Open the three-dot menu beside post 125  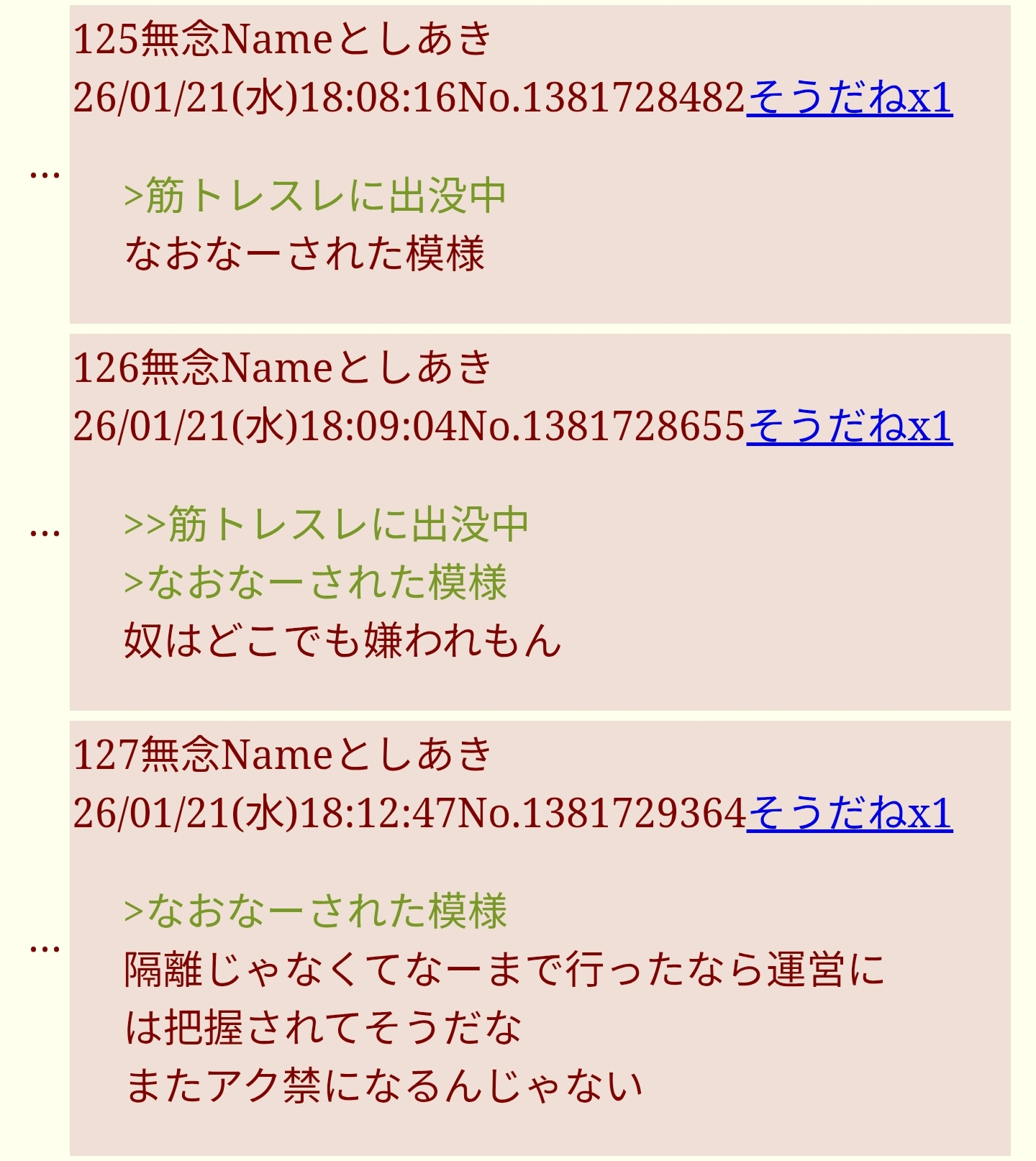pyautogui.click(x=45, y=175)
